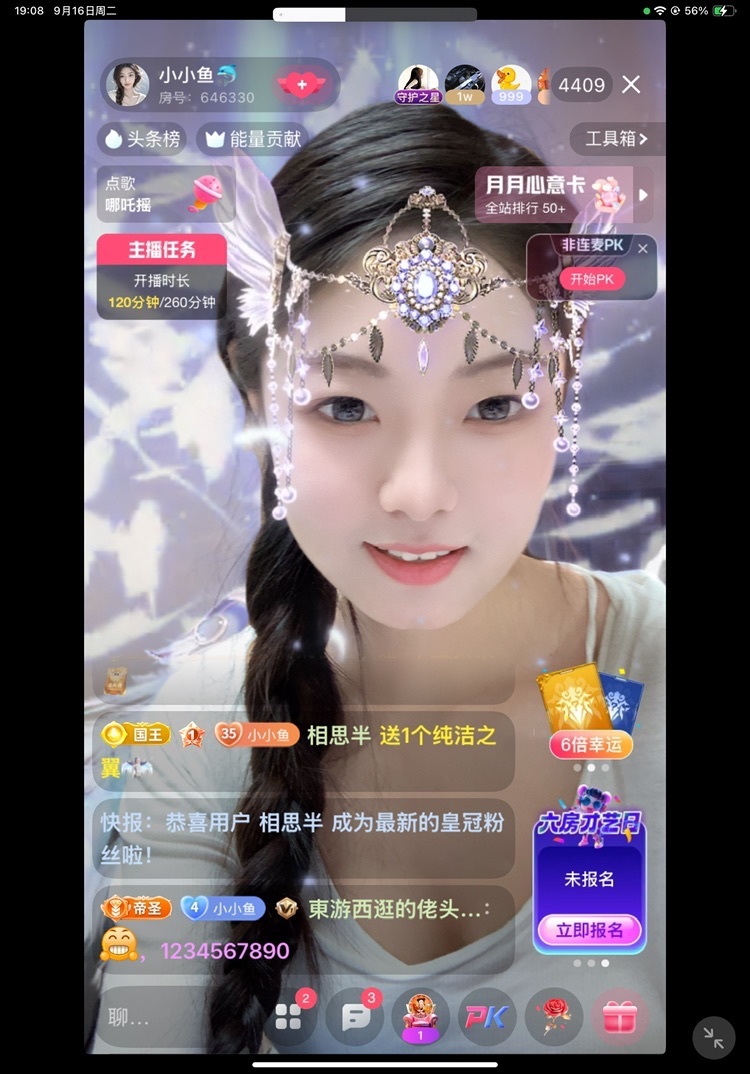Start PK with 开始PK button

[591, 279]
